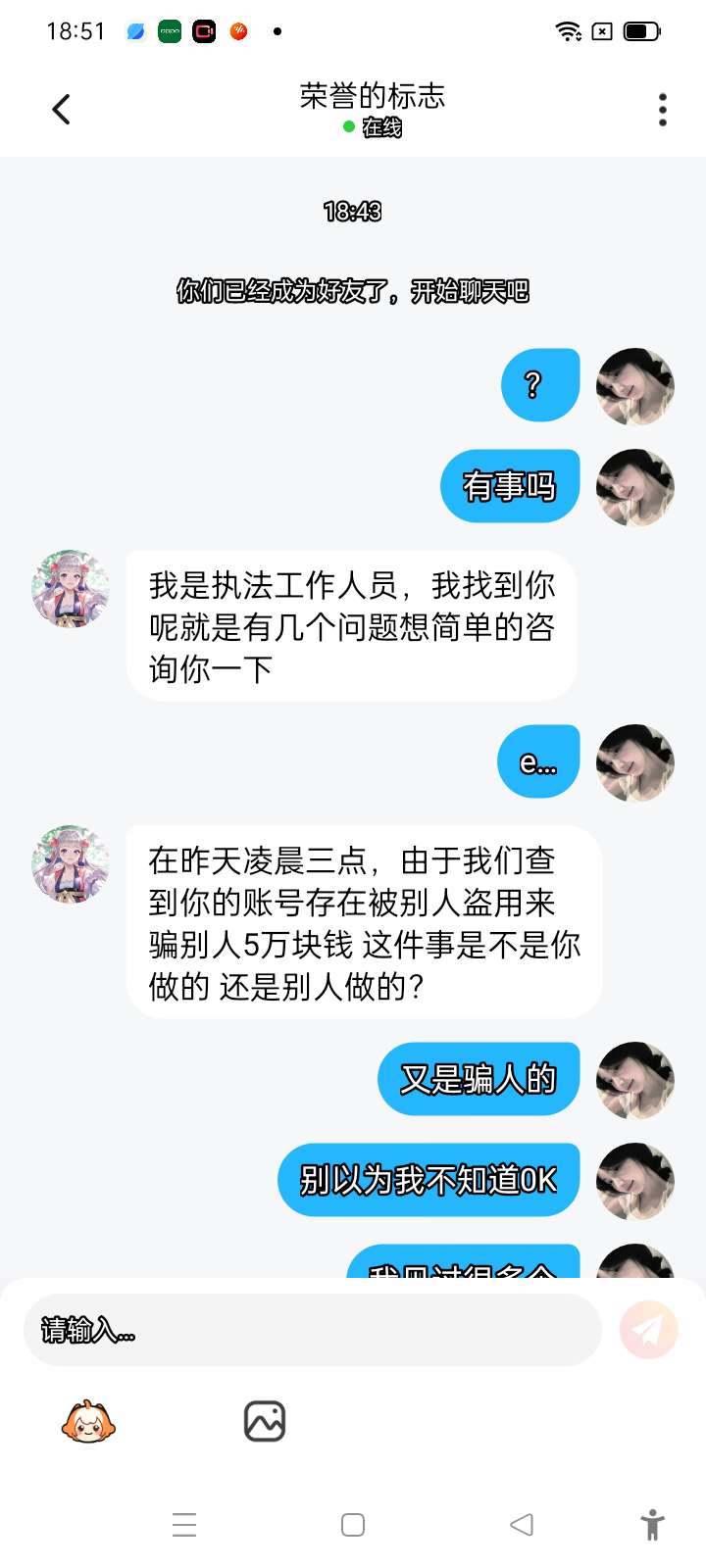This screenshot has width=706, height=1568.
Task: Go back from the chat with 荣誉的标志
Action: coord(61,109)
